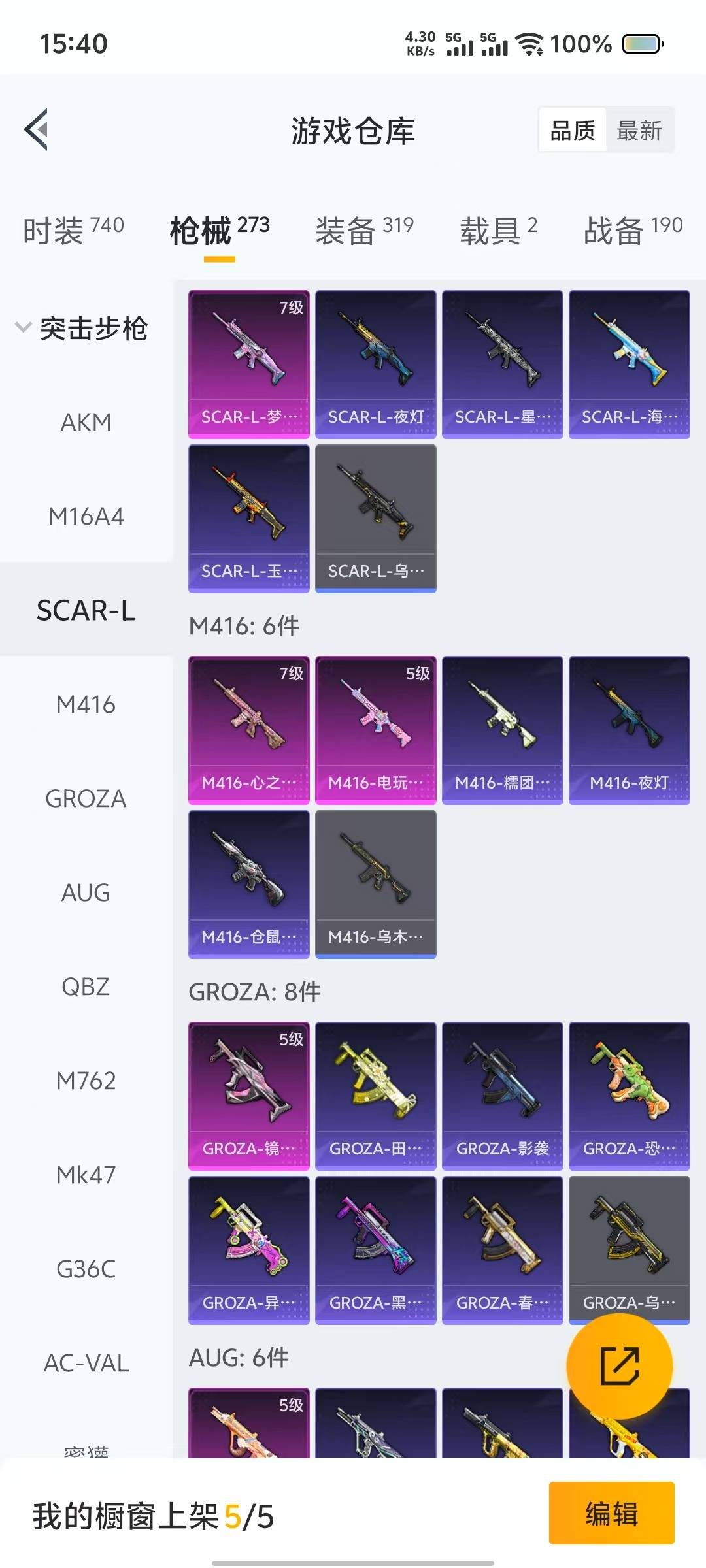Screen dimensions: 706x1568
Task: Choose AUG from the sidebar list
Action: pos(86,892)
